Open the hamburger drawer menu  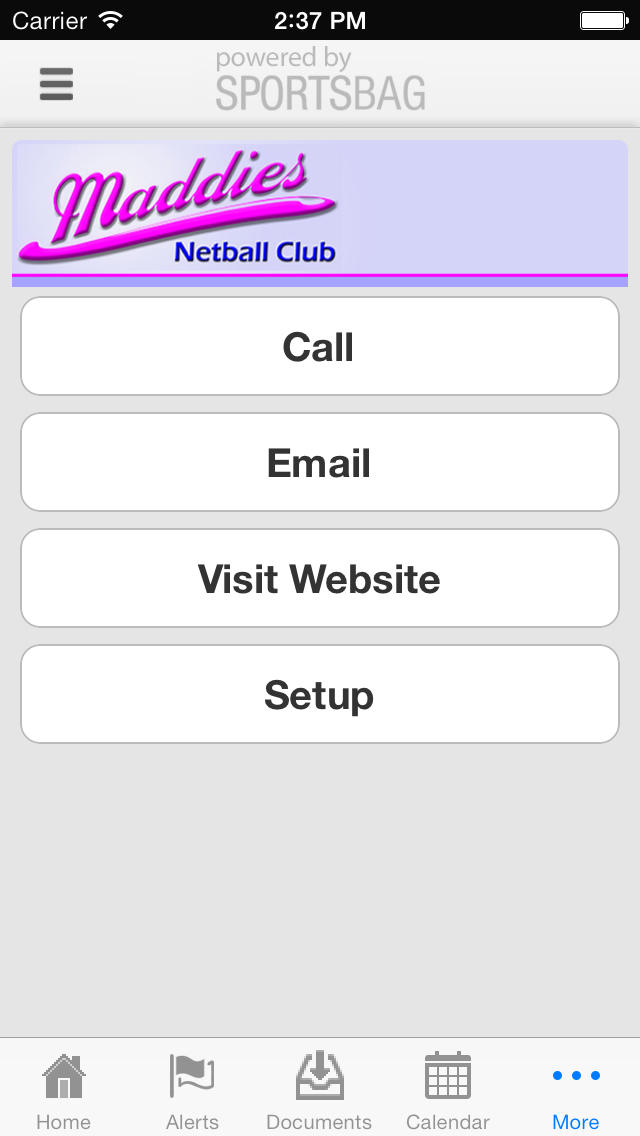pos(57,83)
